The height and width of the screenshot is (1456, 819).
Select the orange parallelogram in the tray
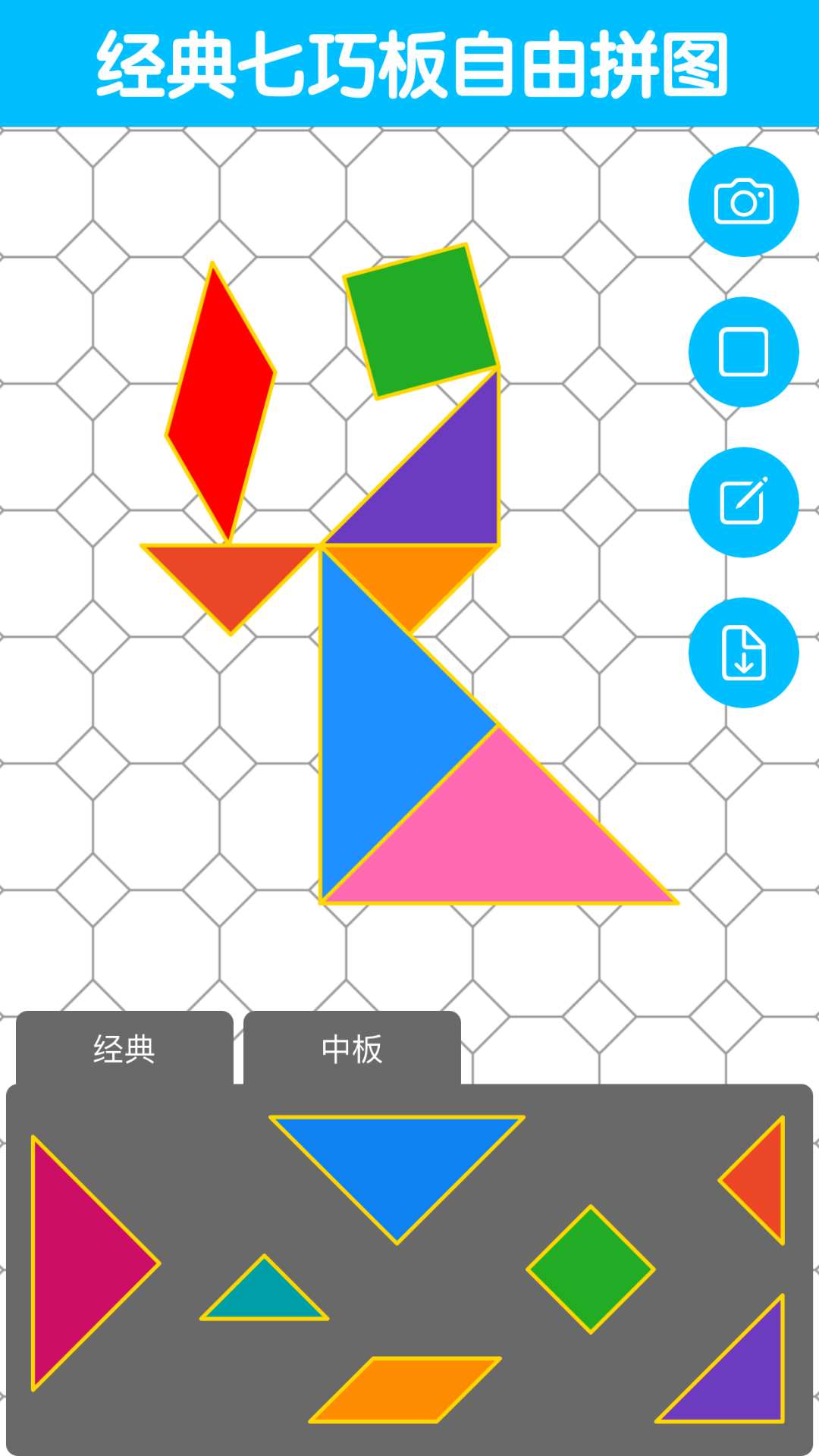click(406, 1389)
